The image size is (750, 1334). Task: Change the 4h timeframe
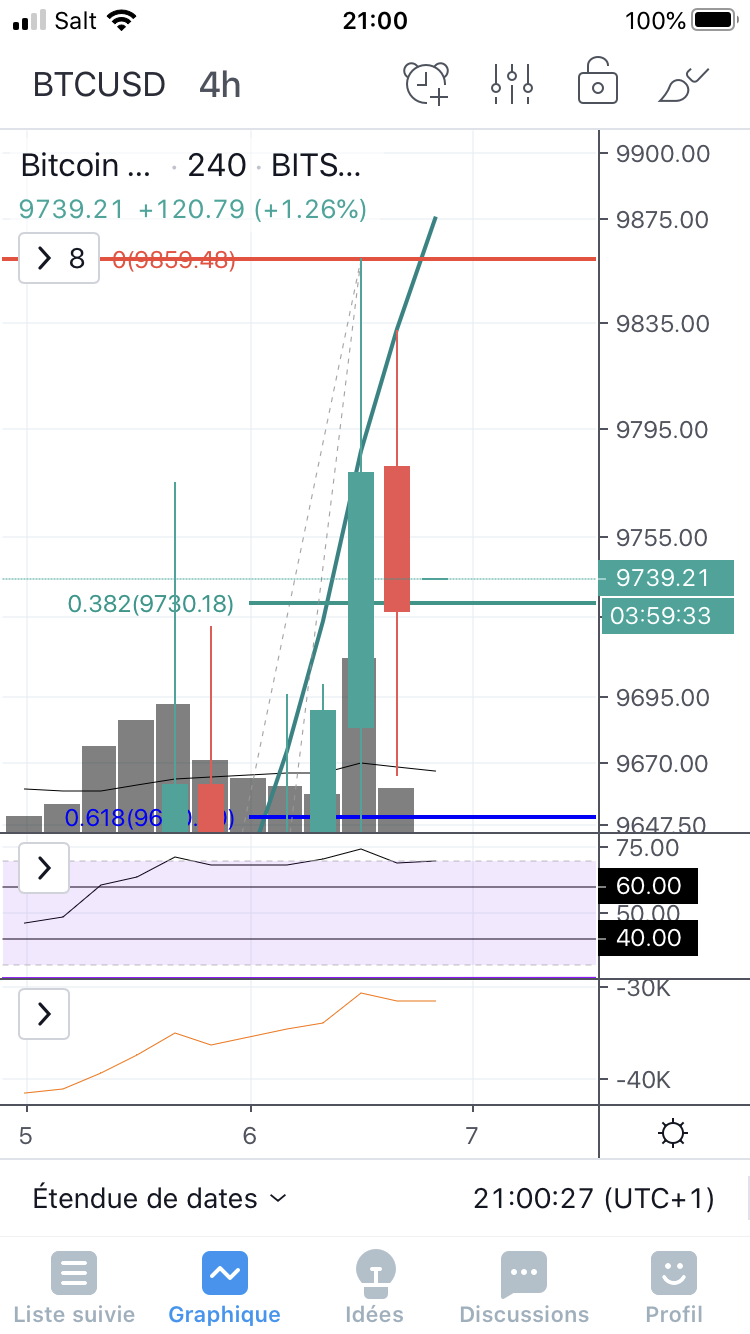coord(220,84)
